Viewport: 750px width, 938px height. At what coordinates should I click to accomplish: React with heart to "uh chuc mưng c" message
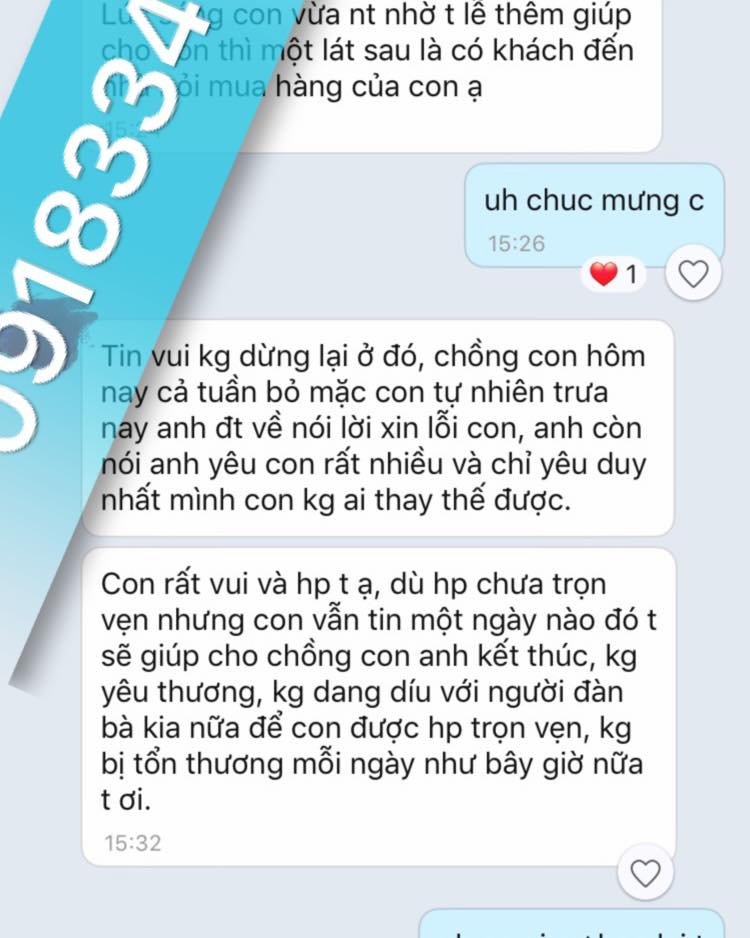pyautogui.click(x=692, y=273)
